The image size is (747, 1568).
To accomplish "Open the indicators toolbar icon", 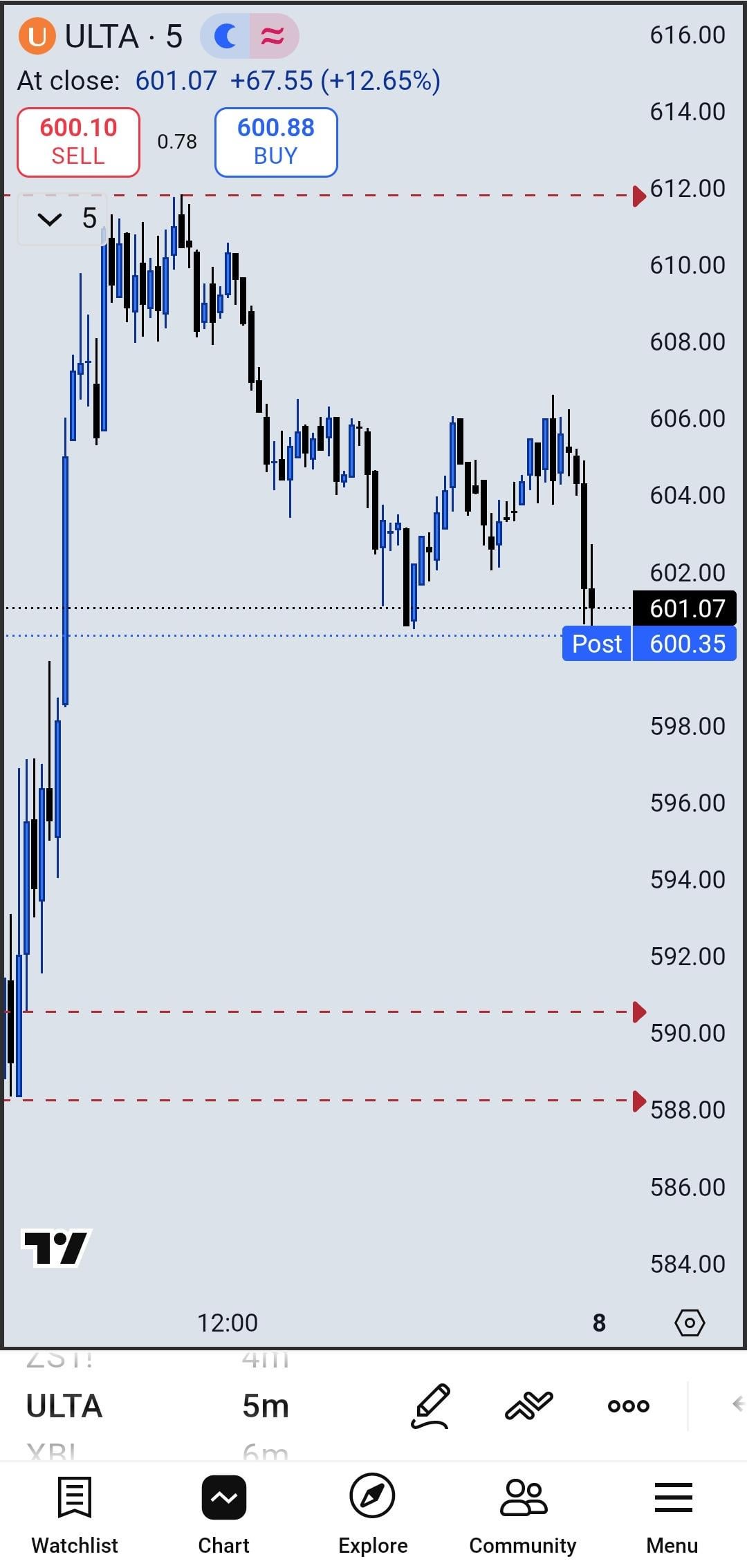I will 529,1406.
